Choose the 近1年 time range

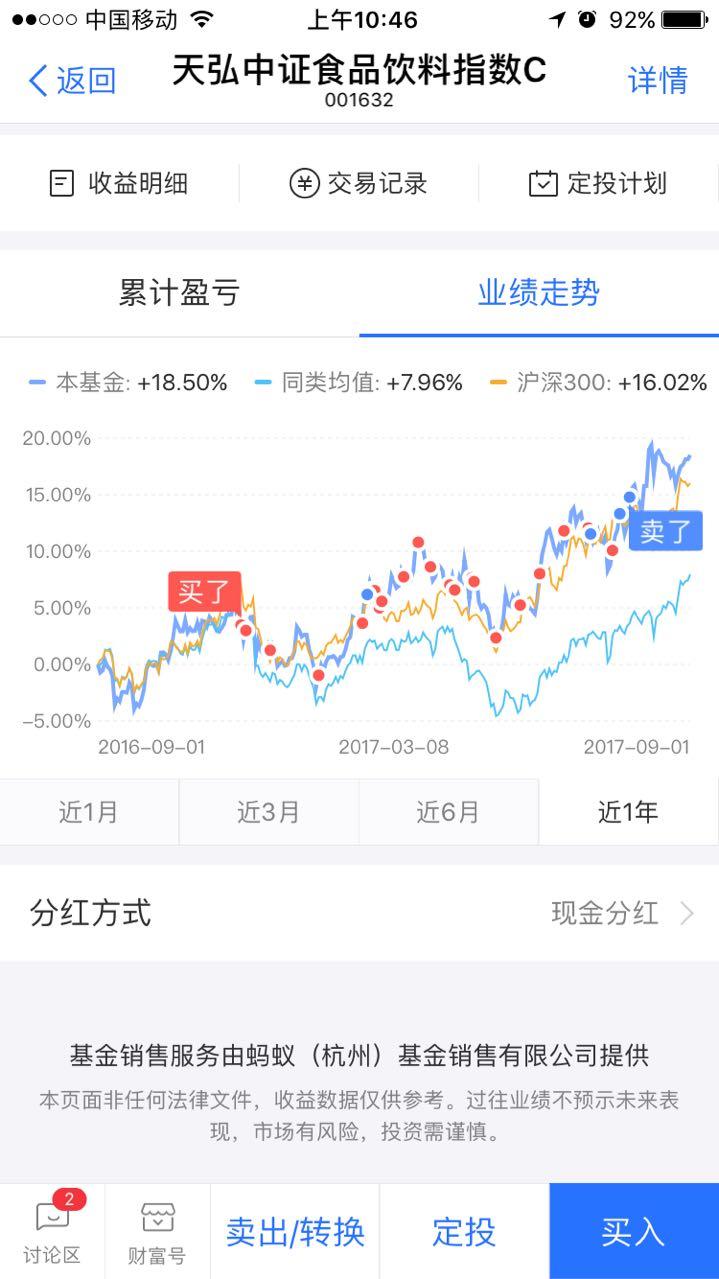pyautogui.click(x=628, y=812)
